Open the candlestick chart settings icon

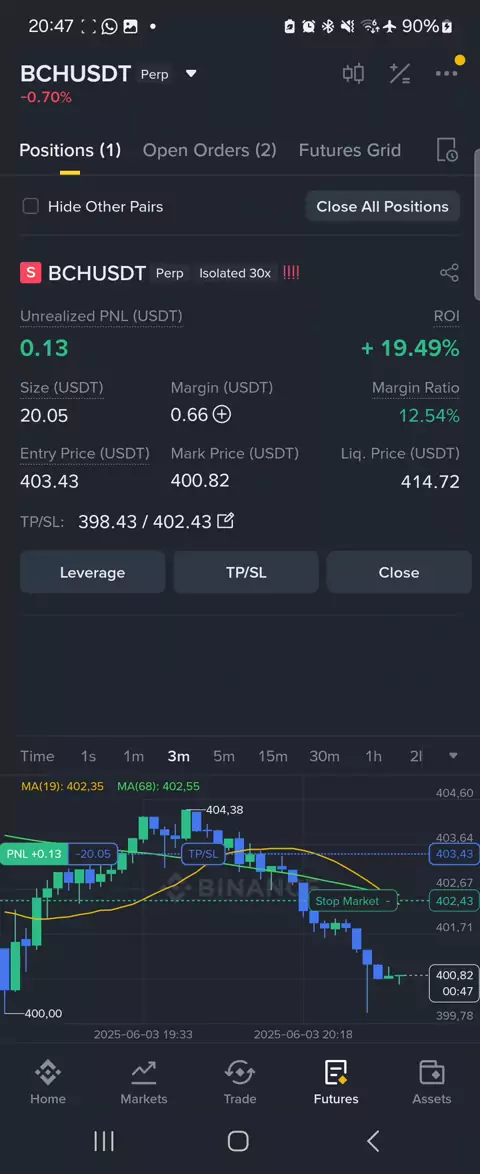[353, 73]
